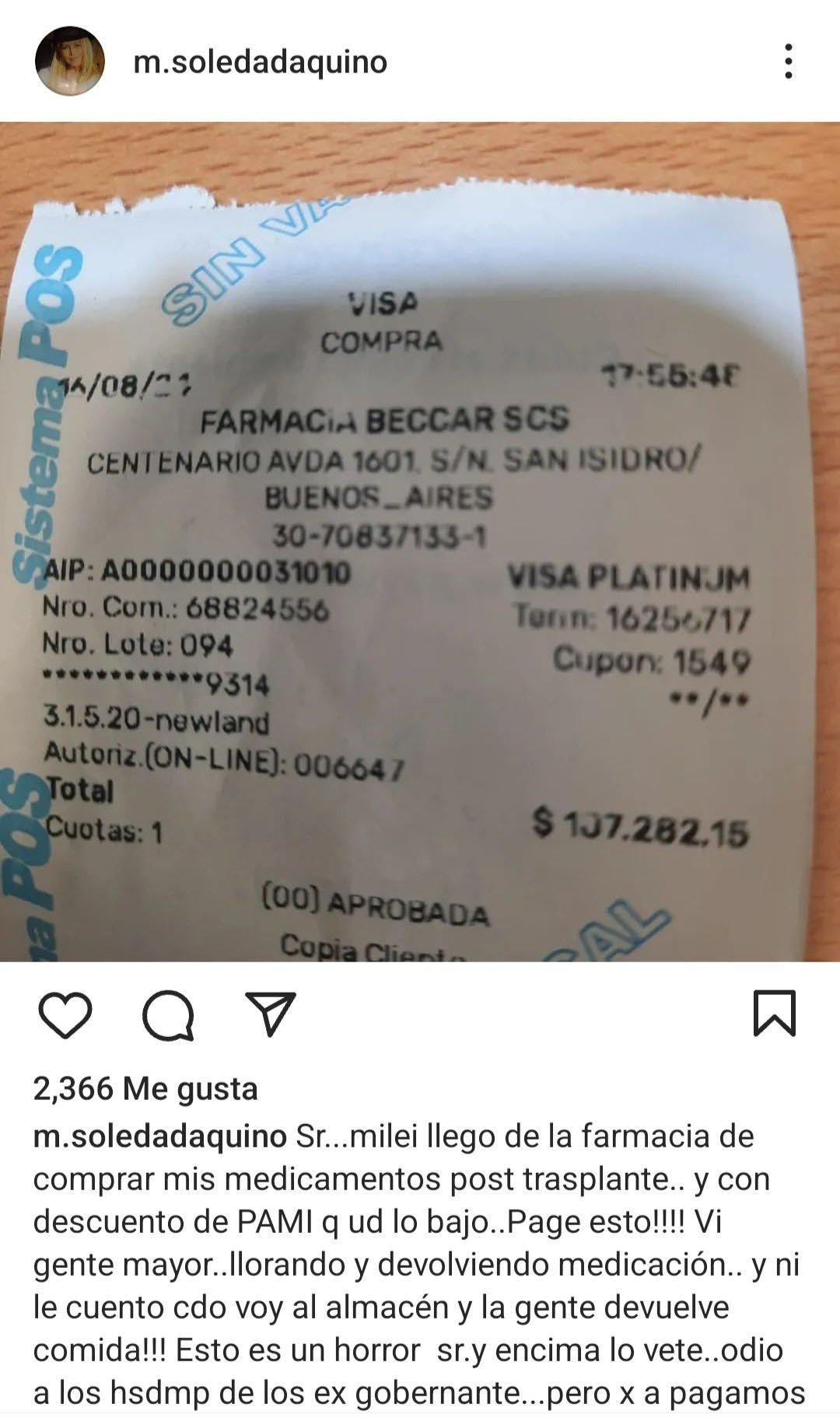This screenshot has height=1425, width=840.
Task: View the 2,366 Me gusta list
Action: pos(145,1088)
